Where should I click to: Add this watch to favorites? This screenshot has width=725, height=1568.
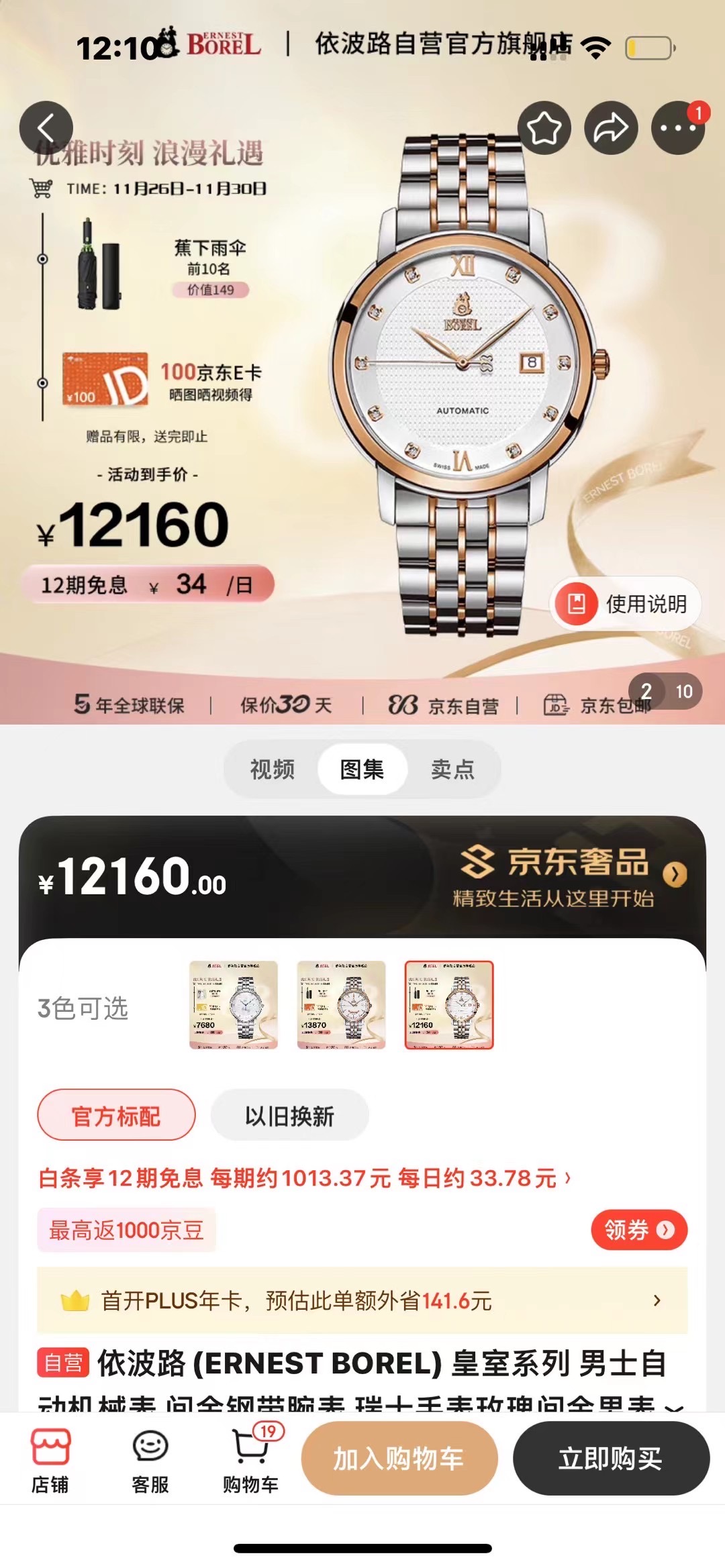[x=544, y=127]
